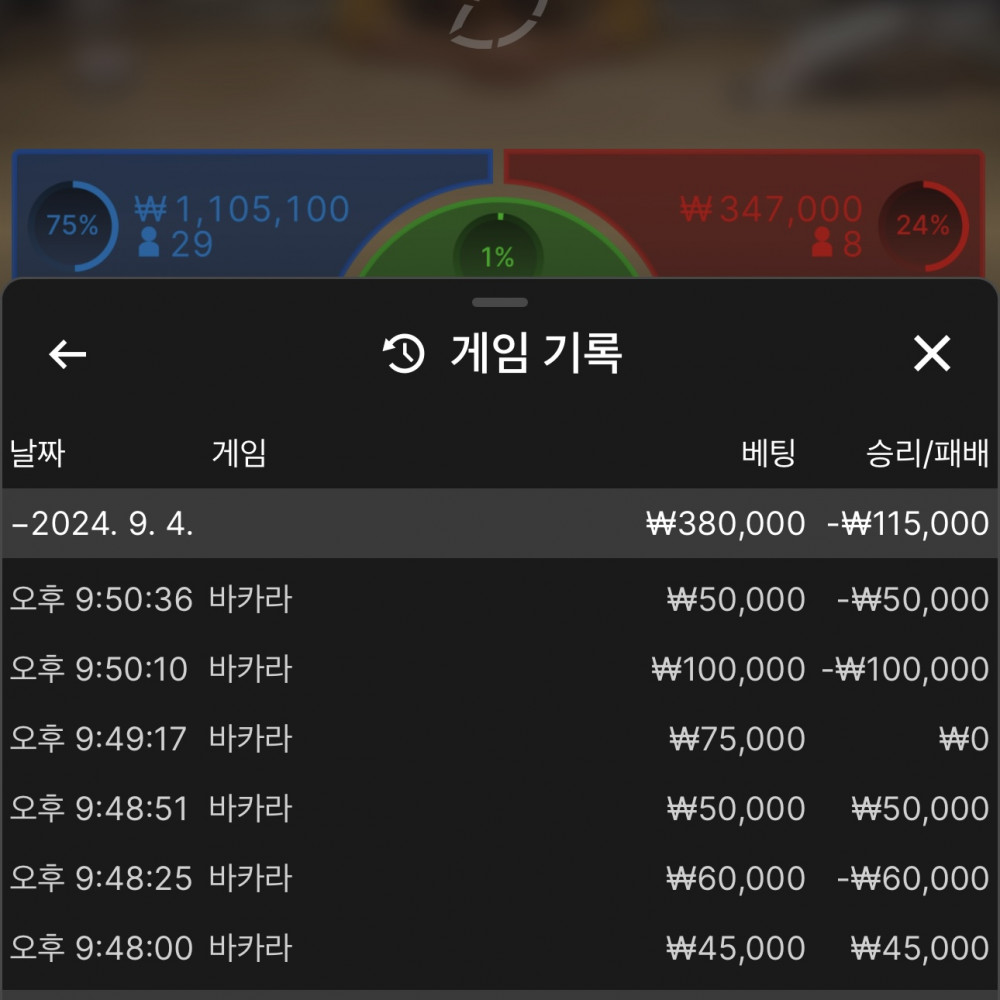Open the 9:48:00 바카라 record
Viewport: 1000px width, 1000px height.
tap(498, 948)
